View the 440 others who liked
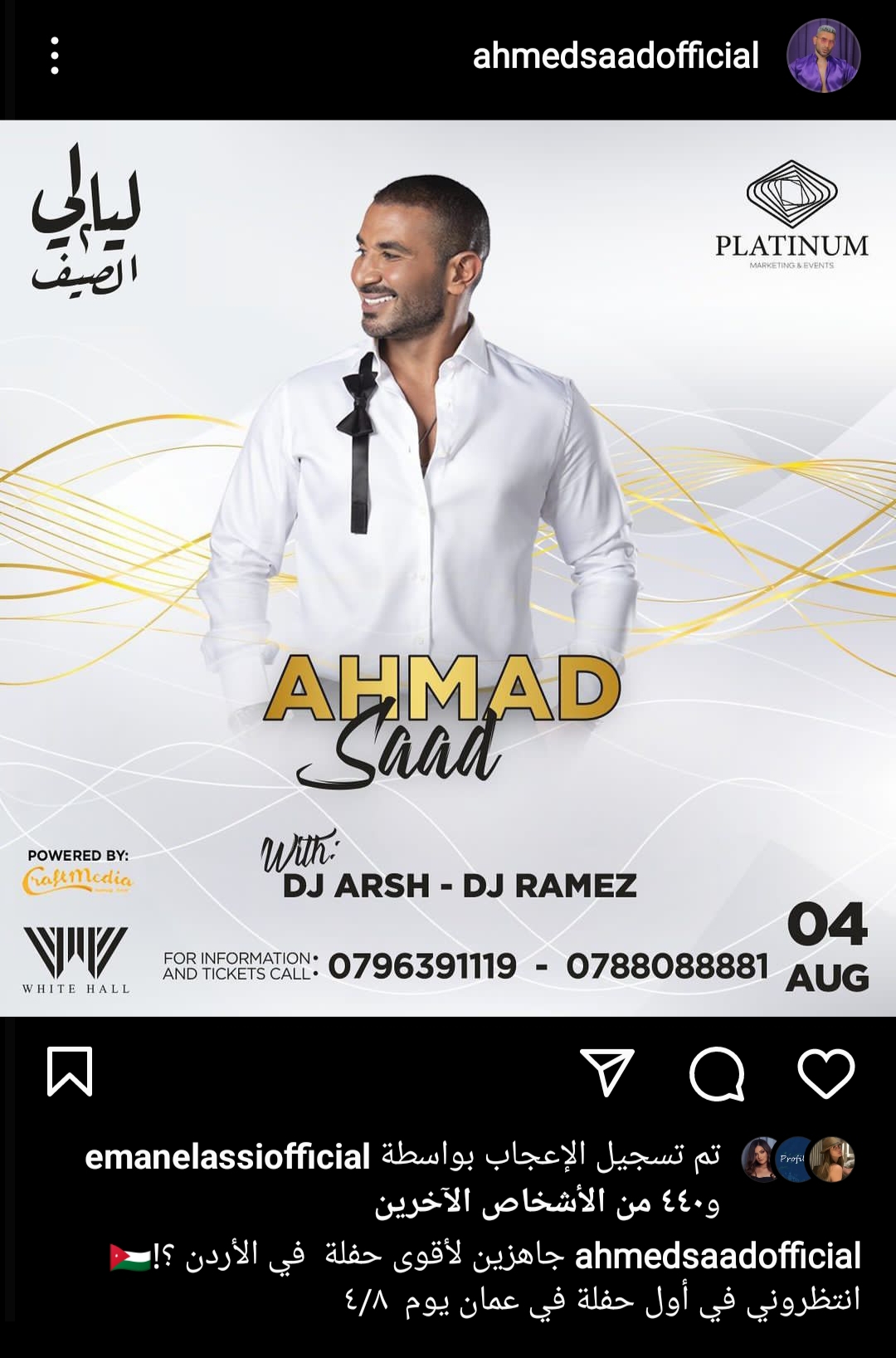896x1358 pixels. 548,1202
